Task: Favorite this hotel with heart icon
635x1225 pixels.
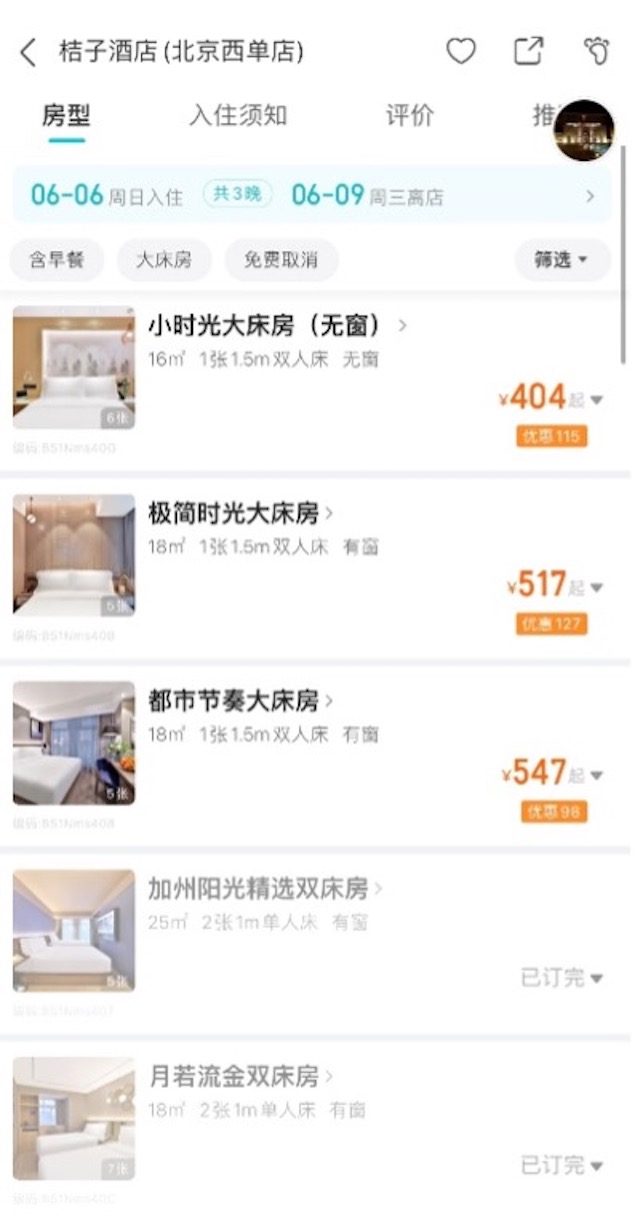Action: coord(460,51)
